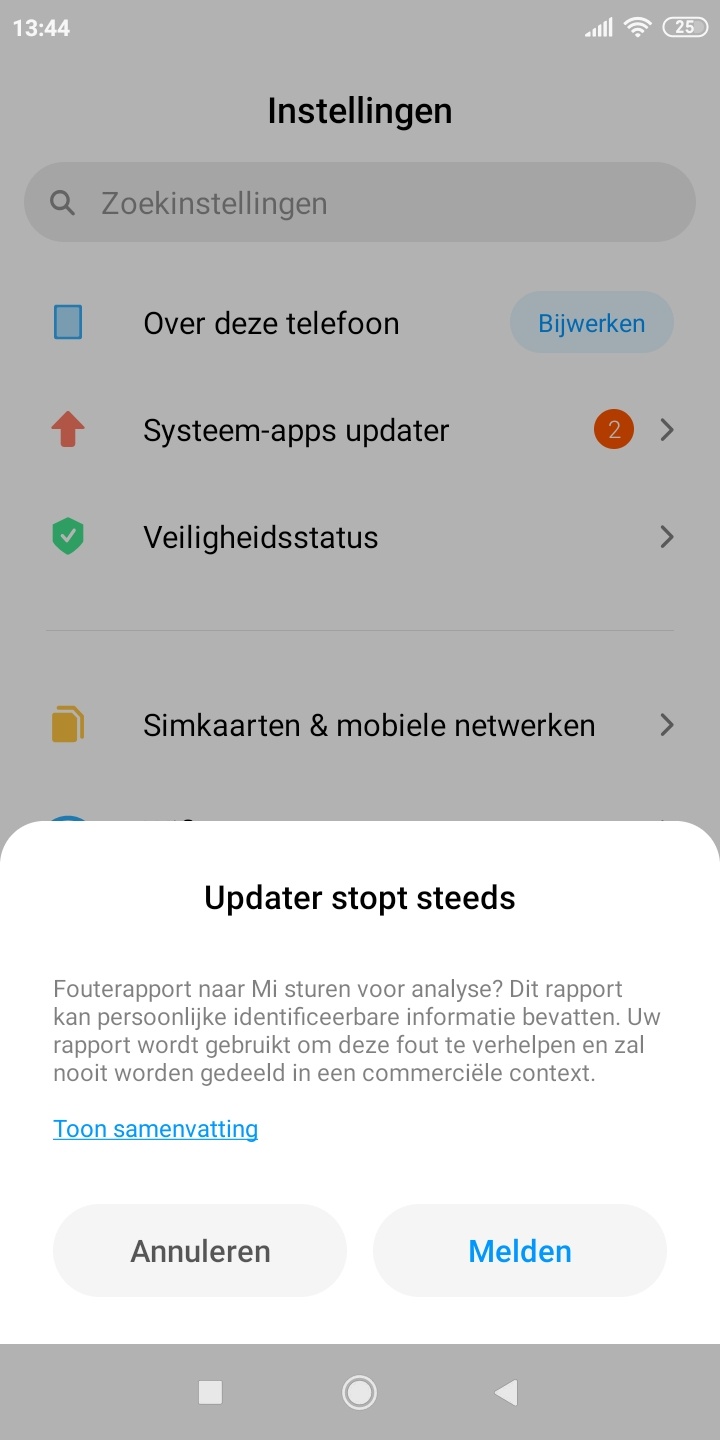Tap Melden to send the error report
The image size is (720, 1440).
[519, 1251]
